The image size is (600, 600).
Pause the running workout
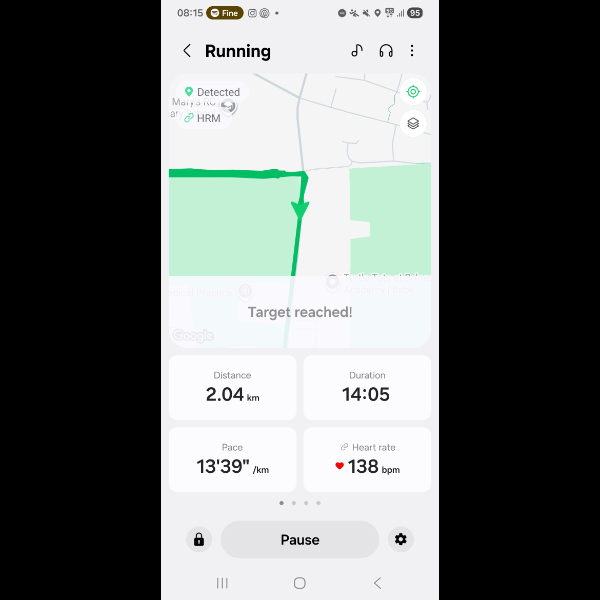tap(300, 539)
